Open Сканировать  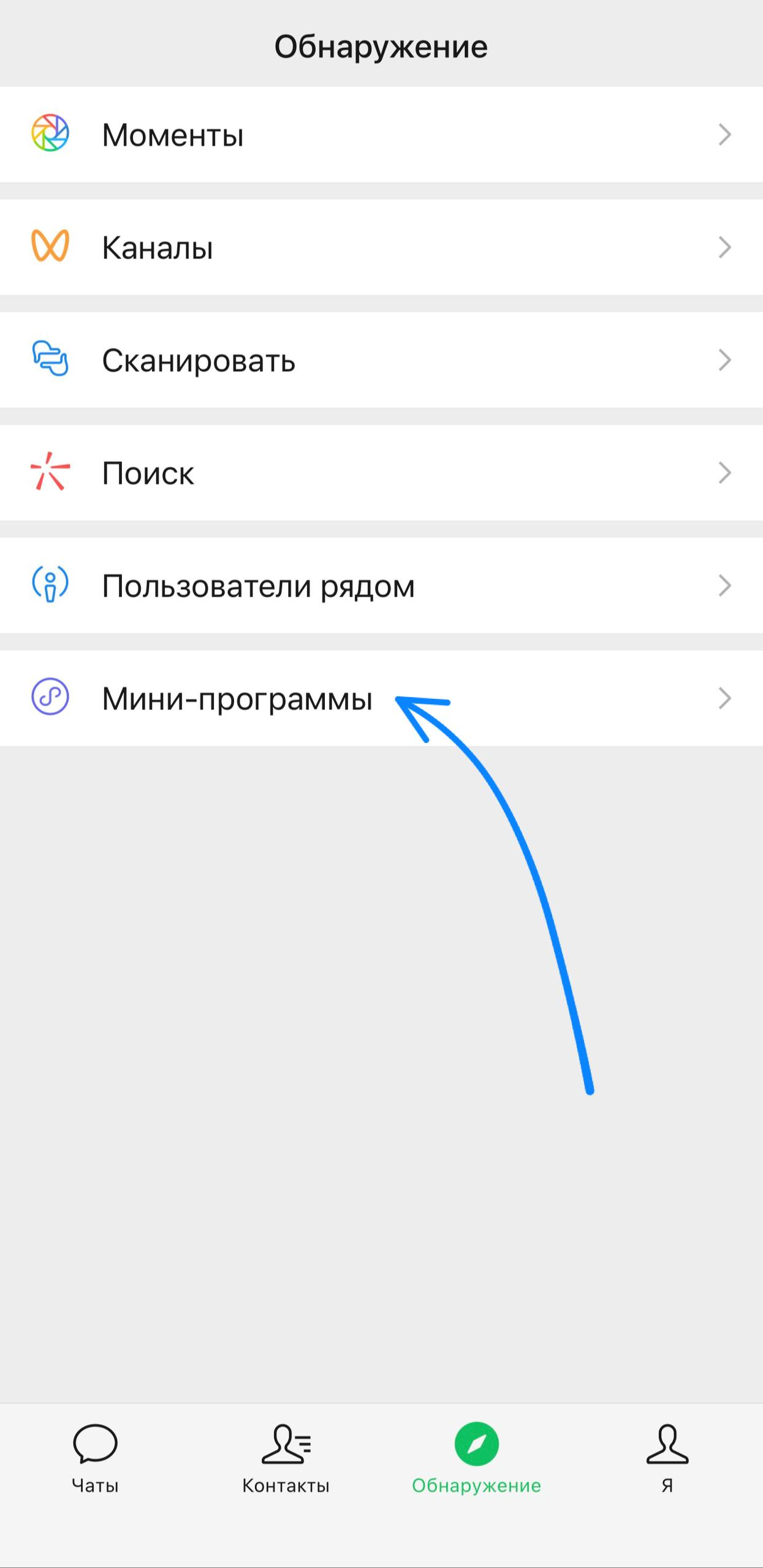click(x=381, y=360)
